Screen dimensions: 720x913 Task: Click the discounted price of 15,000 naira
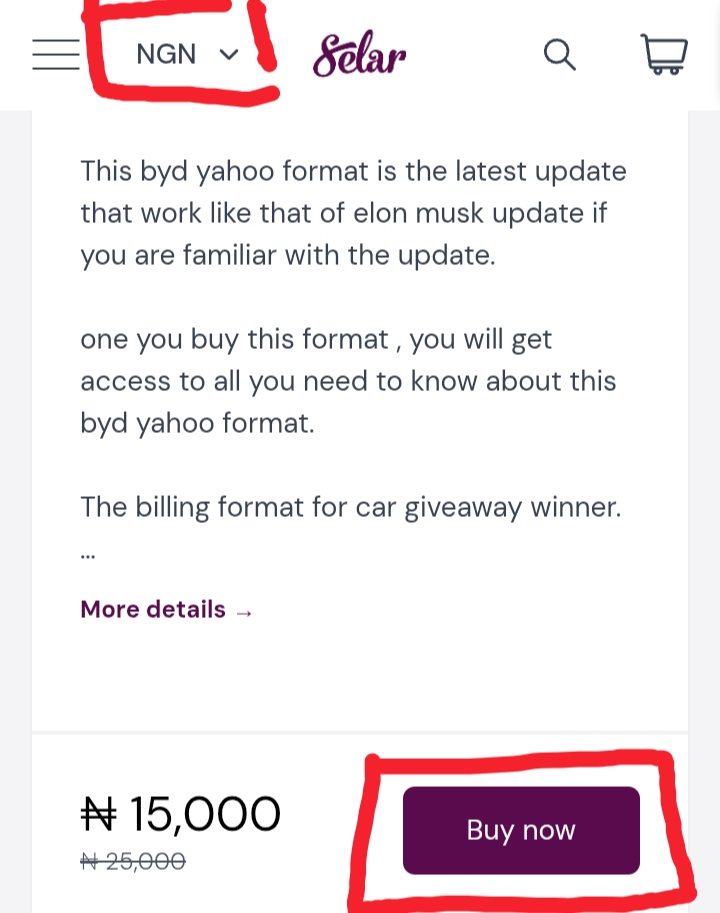coord(180,813)
